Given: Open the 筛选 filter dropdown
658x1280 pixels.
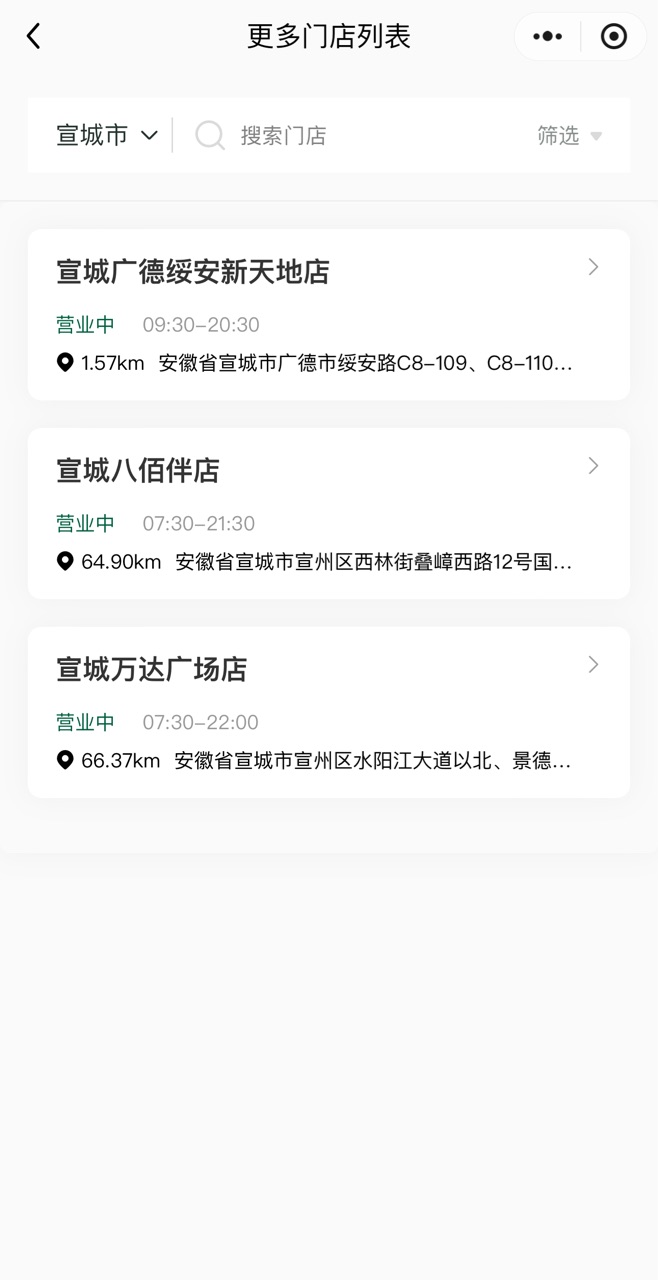Looking at the screenshot, I should 570,135.
